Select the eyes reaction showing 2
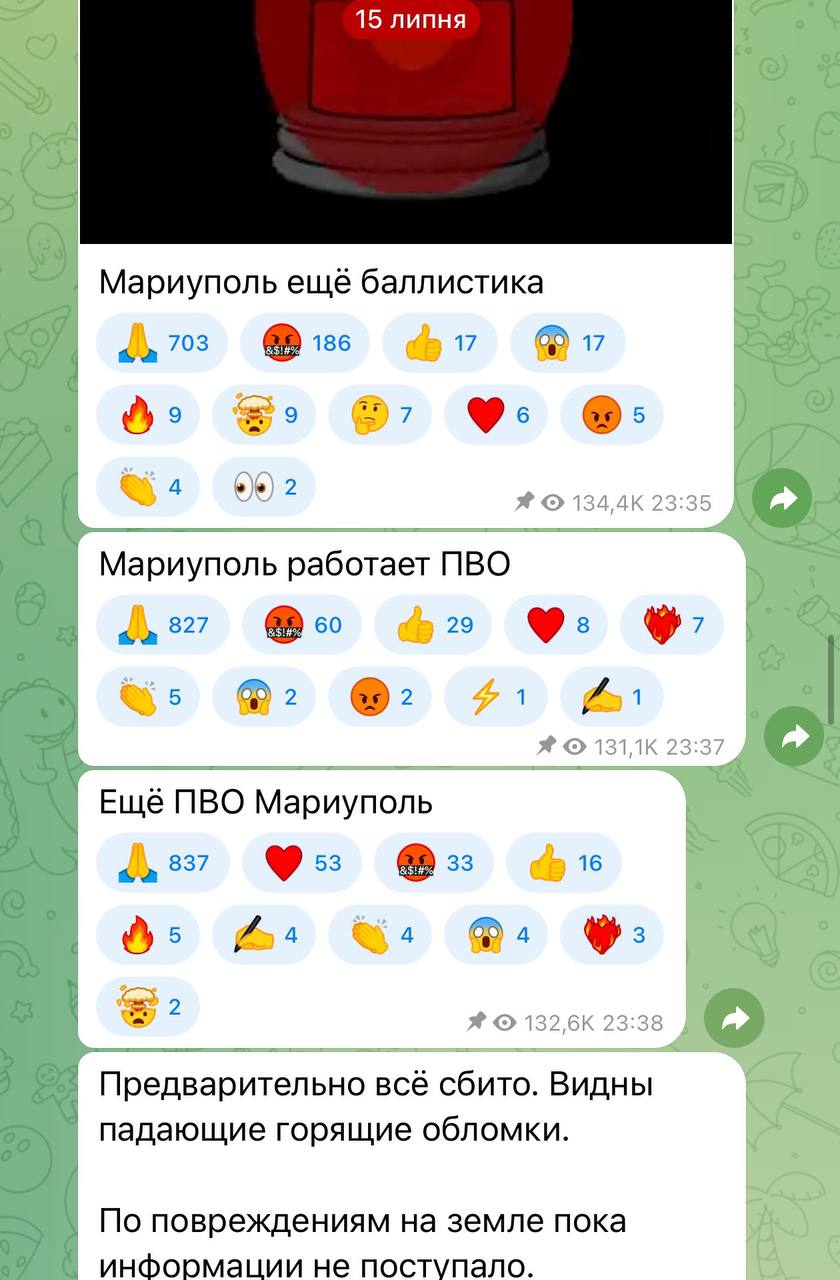The image size is (840, 1280). pos(264,487)
